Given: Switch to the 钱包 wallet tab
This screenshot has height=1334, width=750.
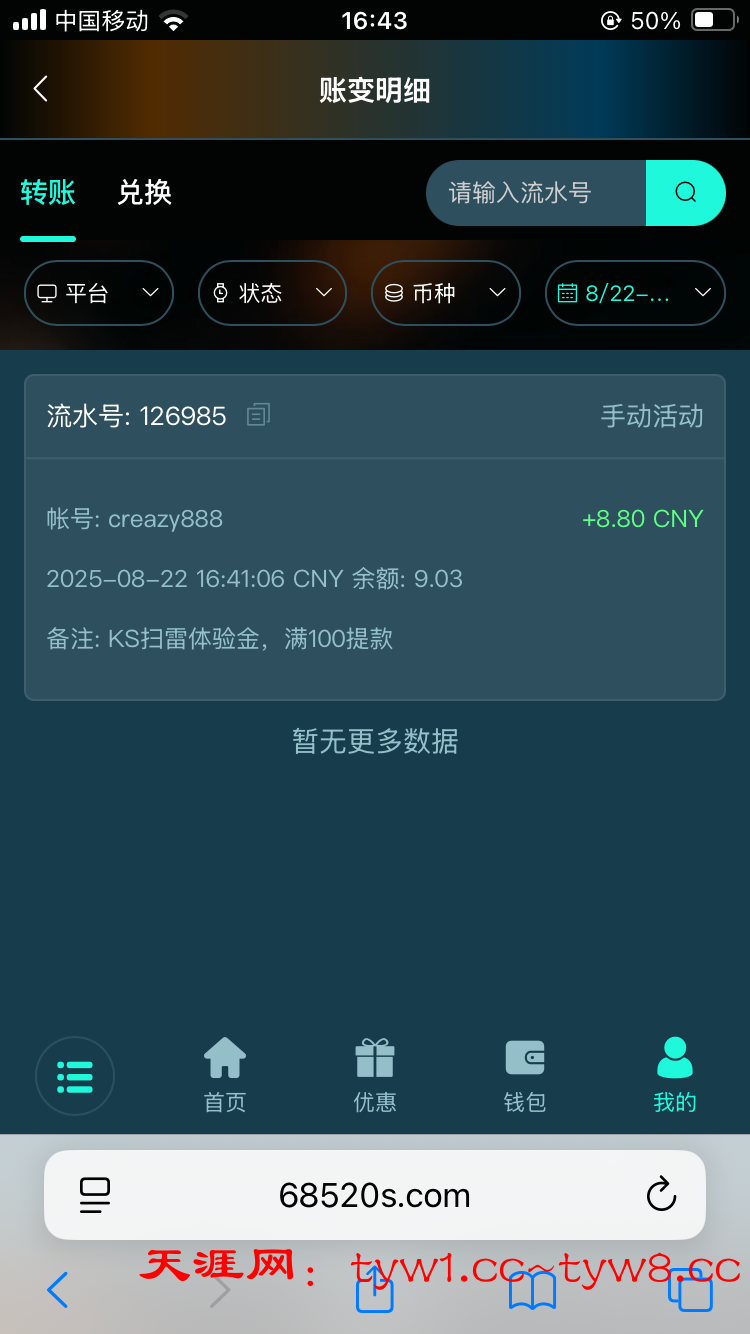Looking at the screenshot, I should (525, 1076).
